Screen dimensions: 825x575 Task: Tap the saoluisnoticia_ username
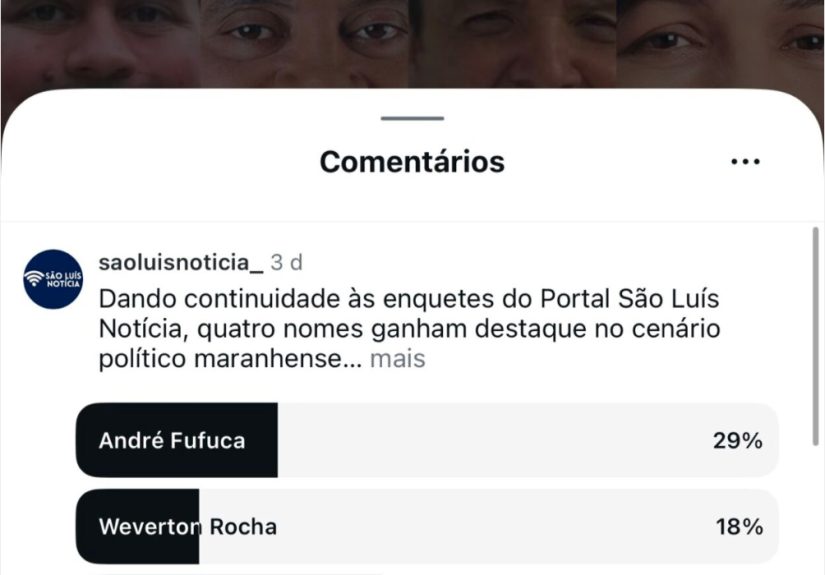(x=181, y=262)
